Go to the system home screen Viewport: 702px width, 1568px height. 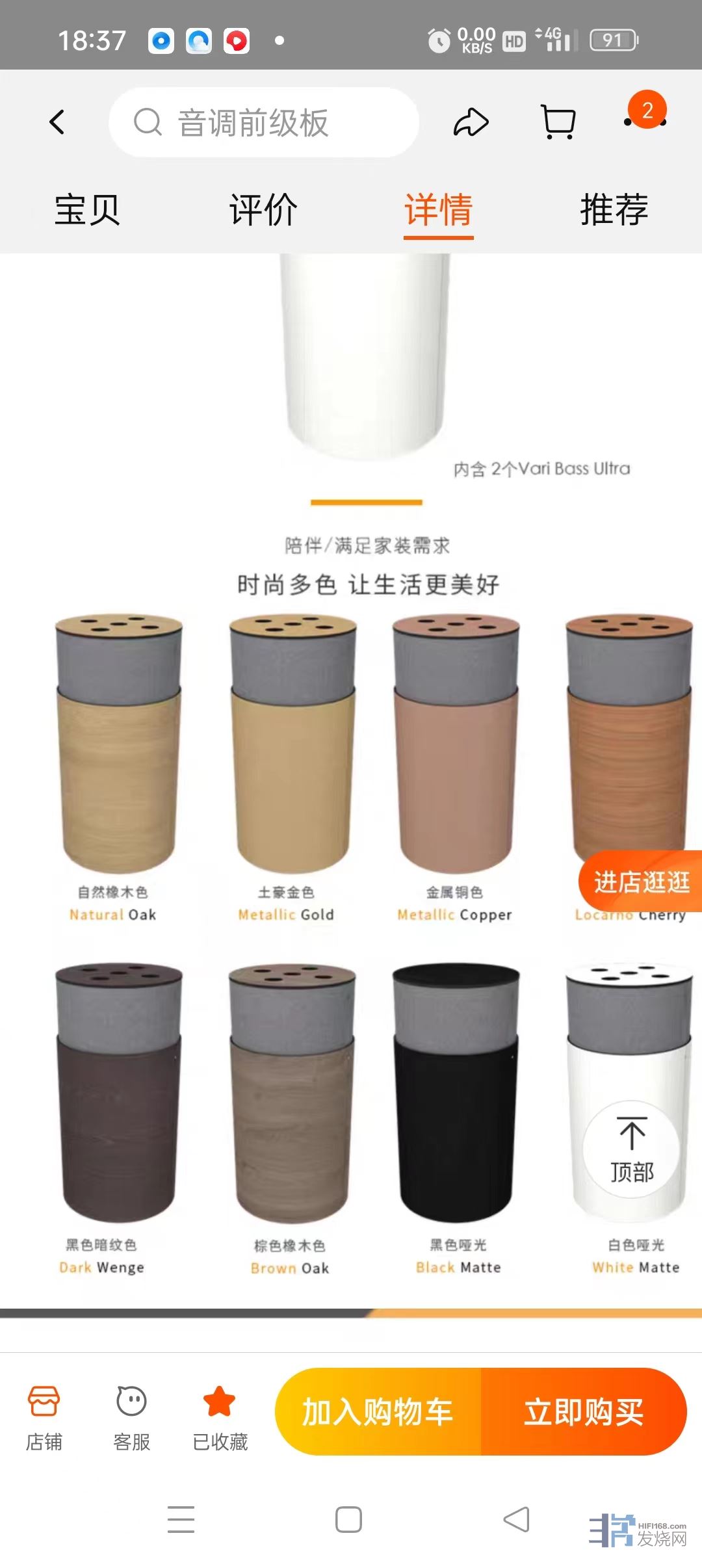click(348, 1519)
